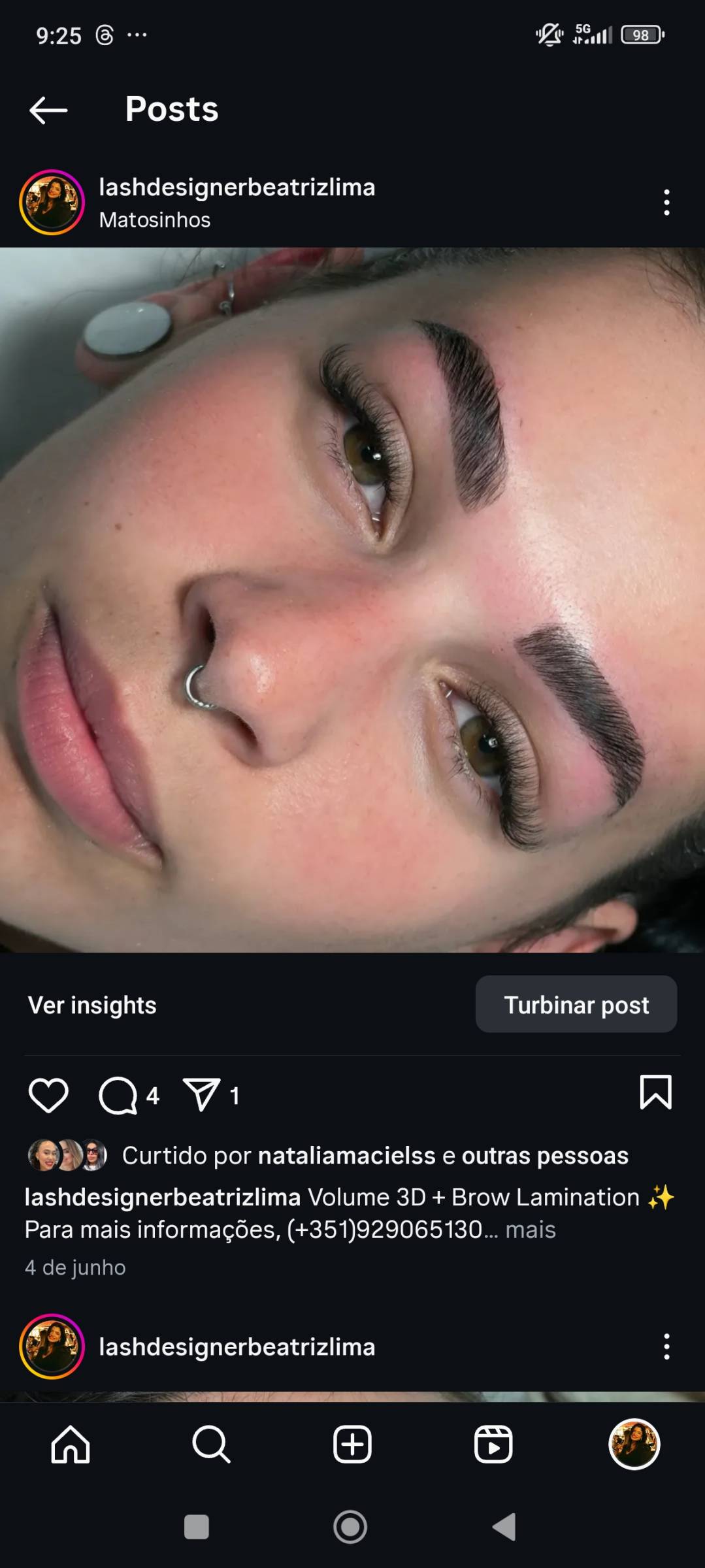Viewport: 705px width, 1568px height.
Task: Like the Volume 3D Brow Lamination post
Action: click(x=48, y=1095)
